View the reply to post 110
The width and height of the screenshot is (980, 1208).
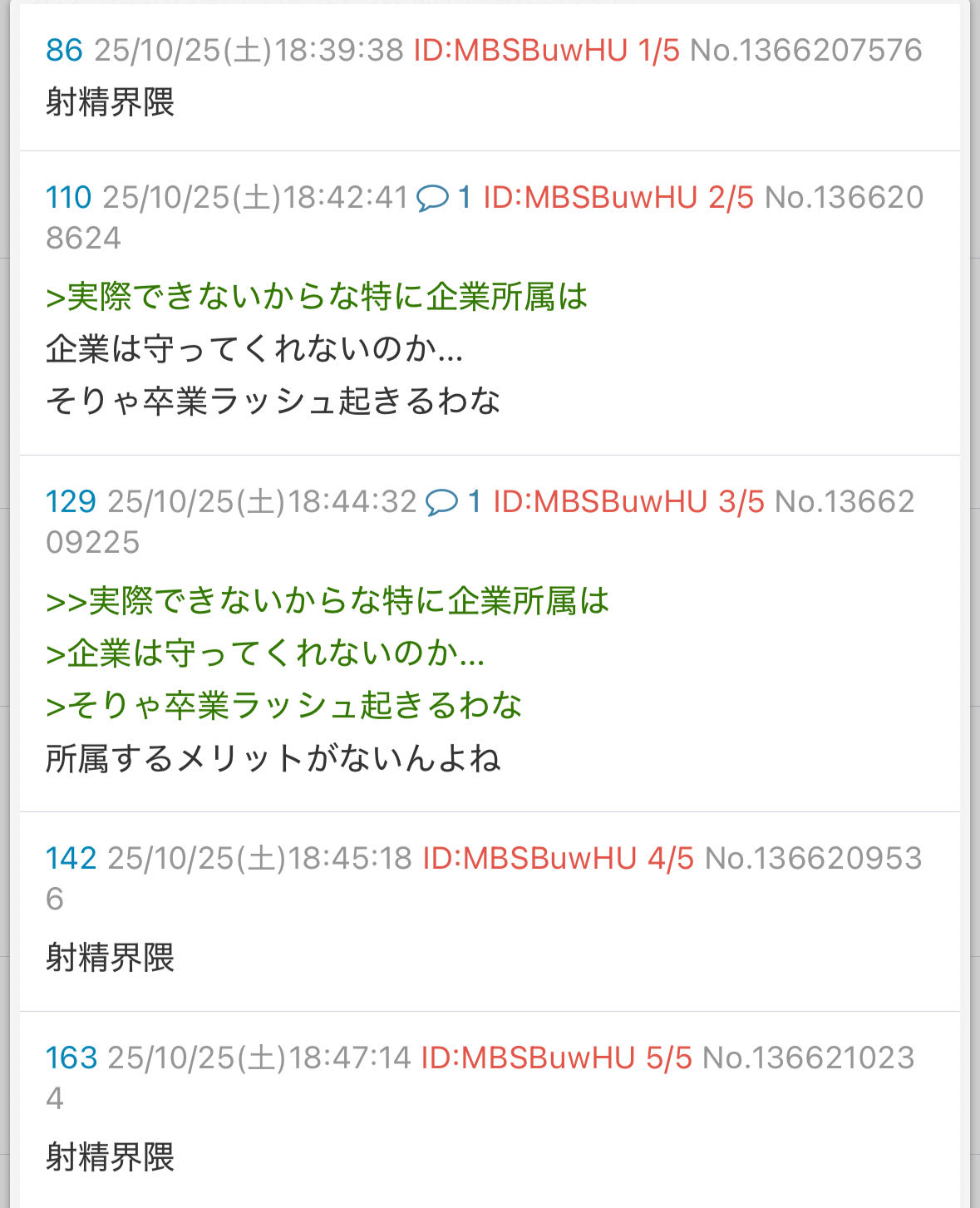point(443,198)
